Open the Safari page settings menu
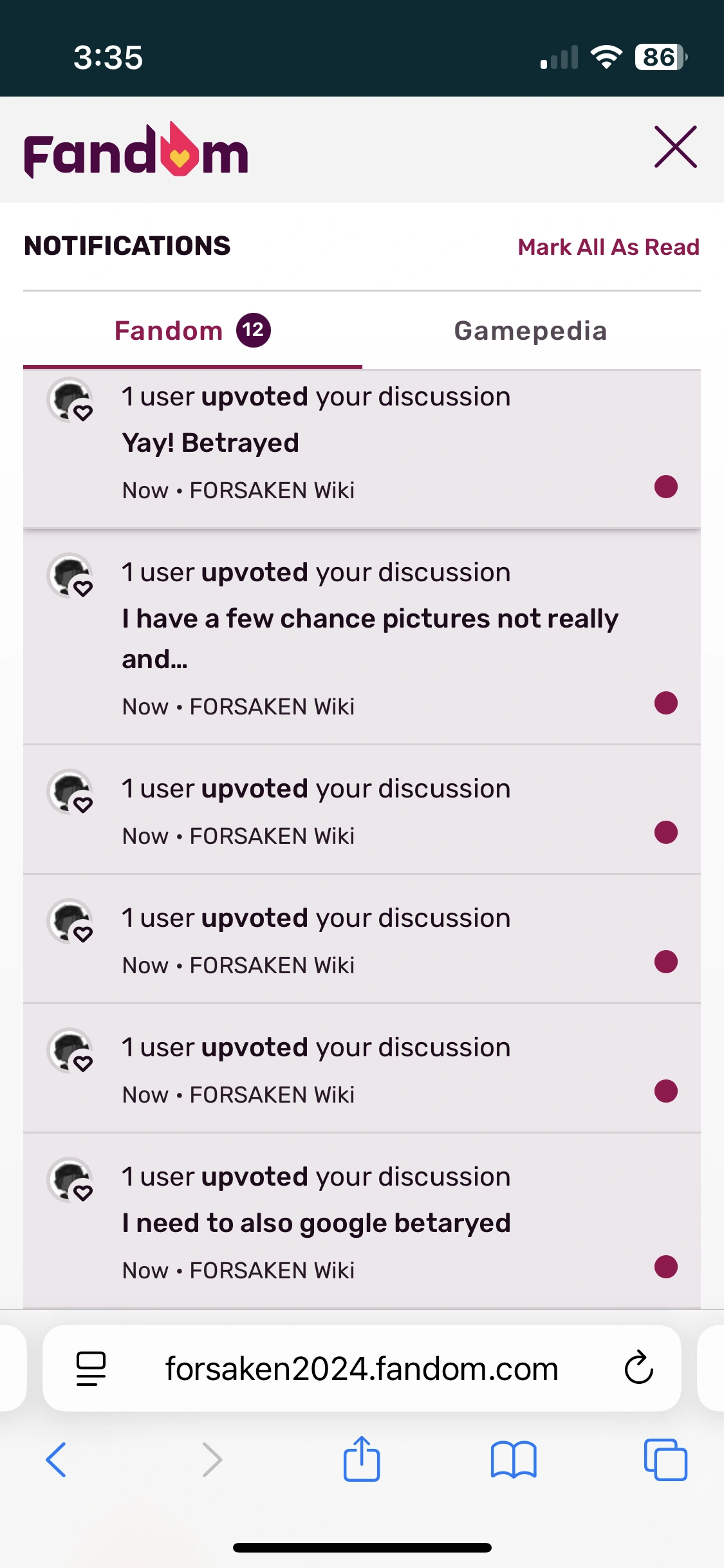724x1568 pixels. pos(91,1368)
